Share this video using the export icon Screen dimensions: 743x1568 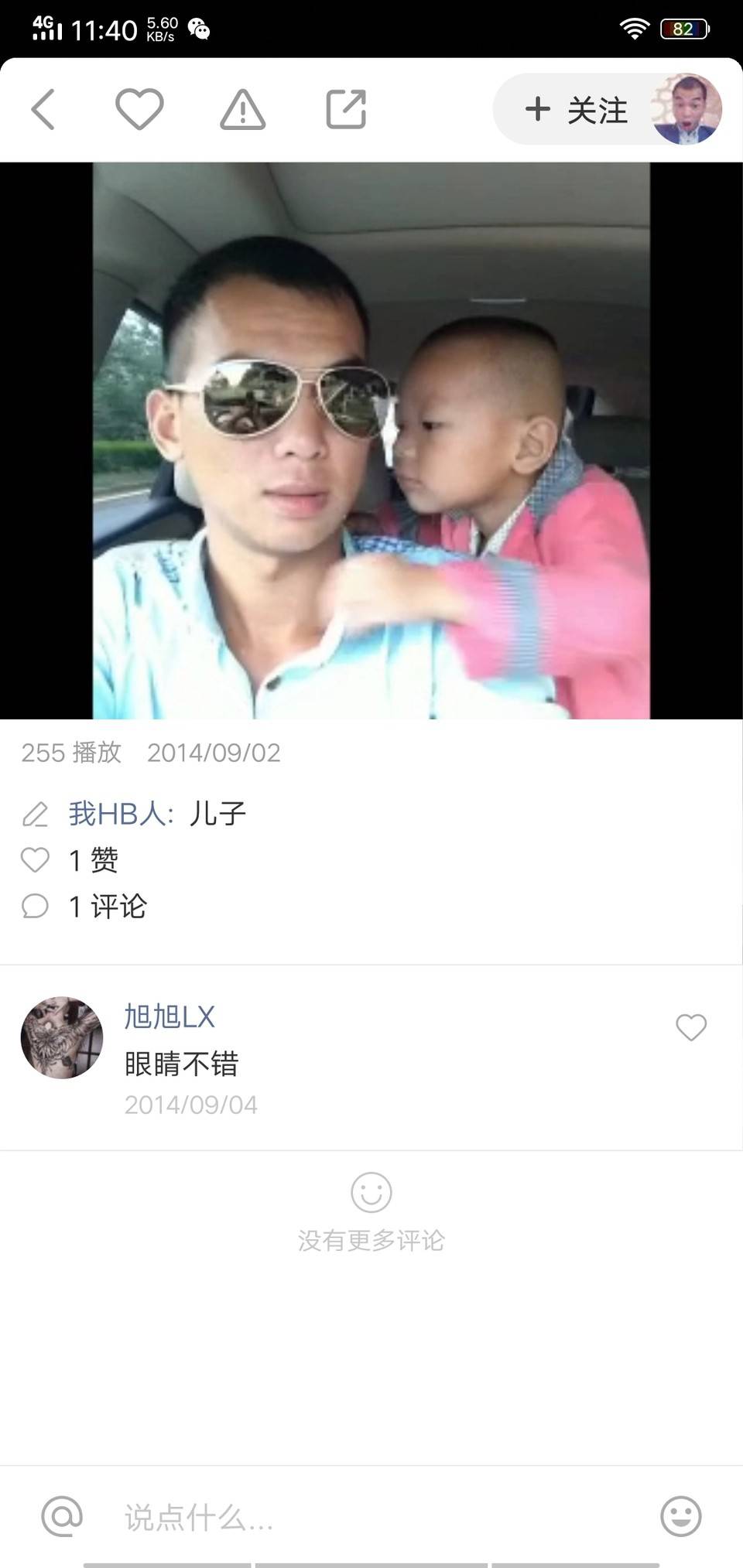(x=346, y=109)
